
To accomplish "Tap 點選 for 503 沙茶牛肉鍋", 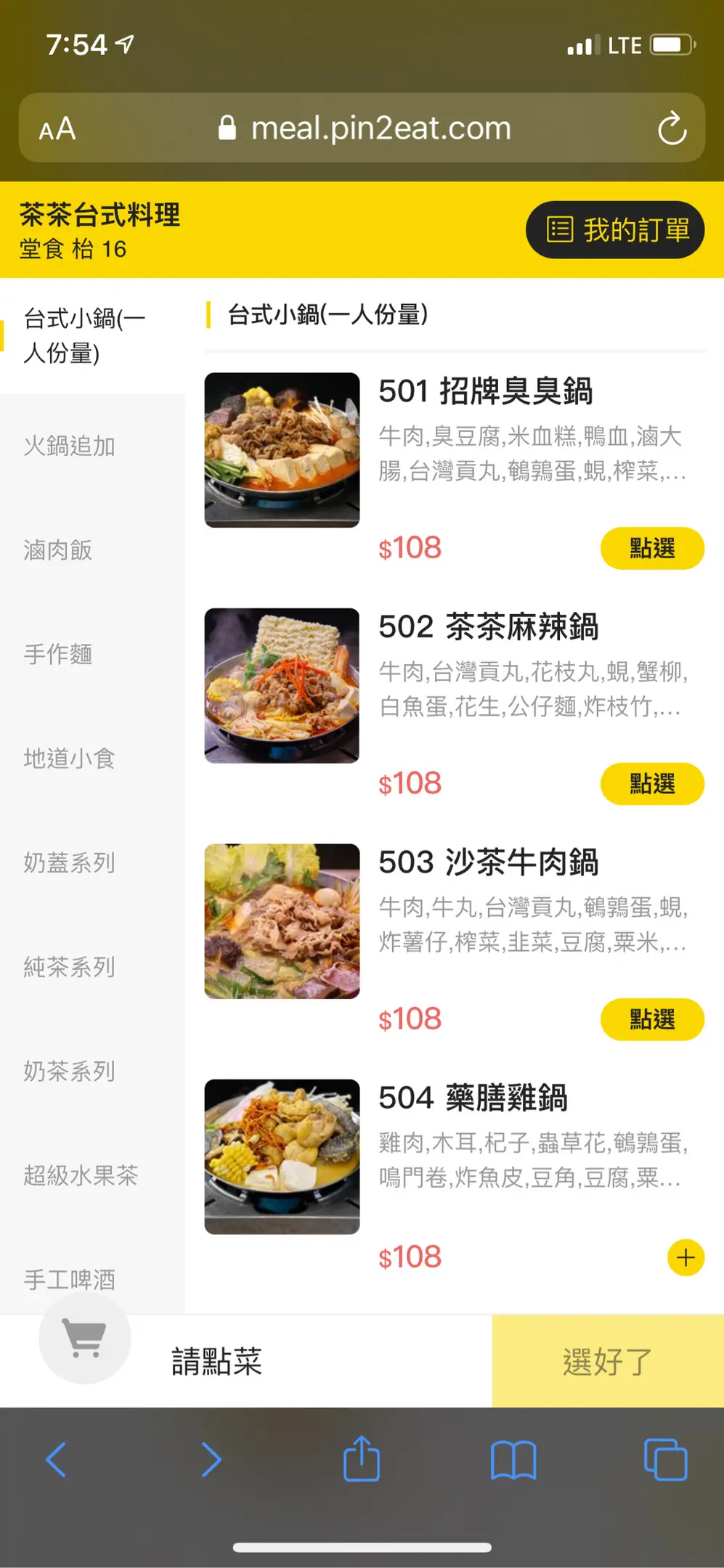I will click(x=651, y=1019).
